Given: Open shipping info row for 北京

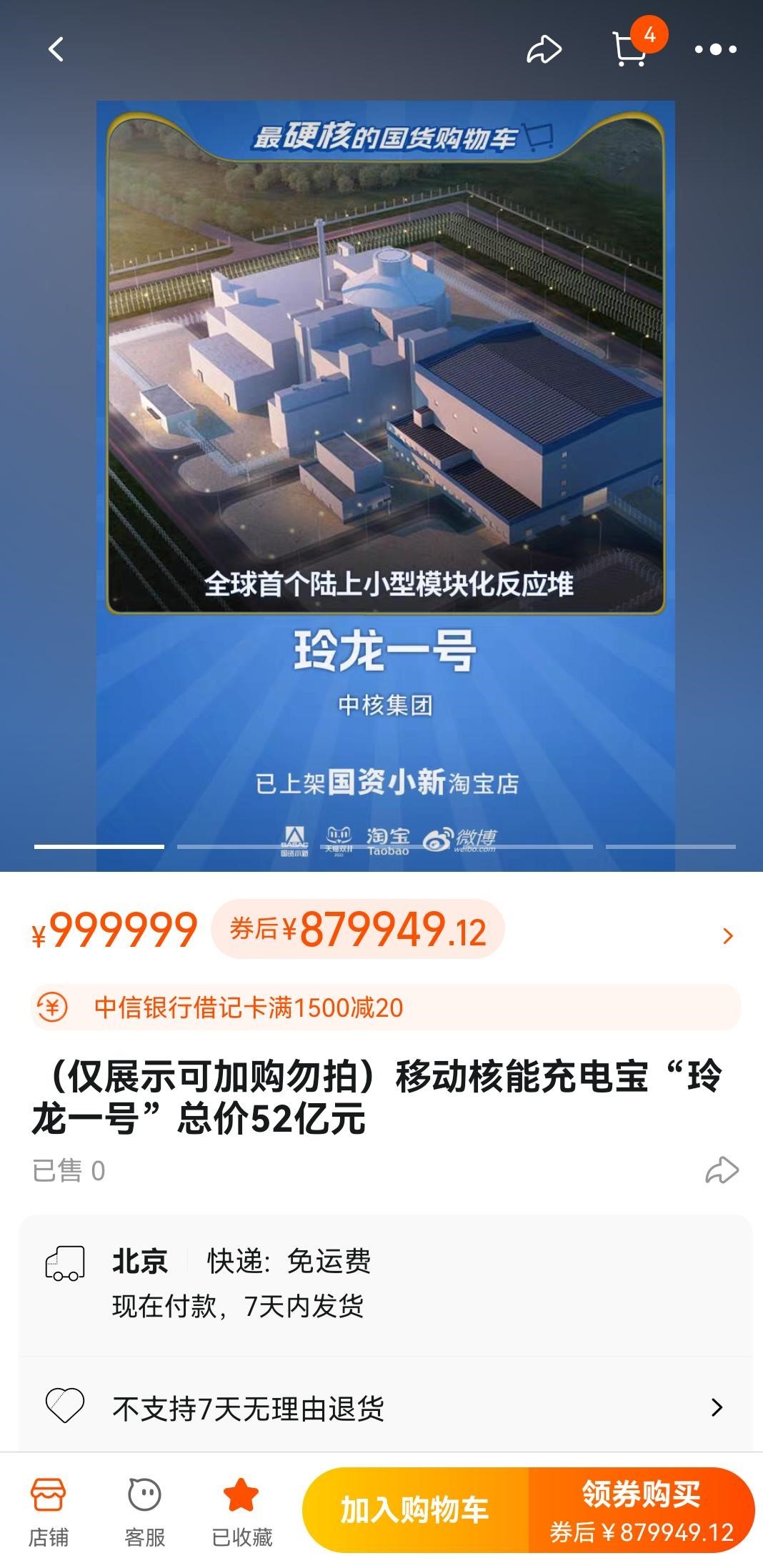Looking at the screenshot, I should 386,1284.
